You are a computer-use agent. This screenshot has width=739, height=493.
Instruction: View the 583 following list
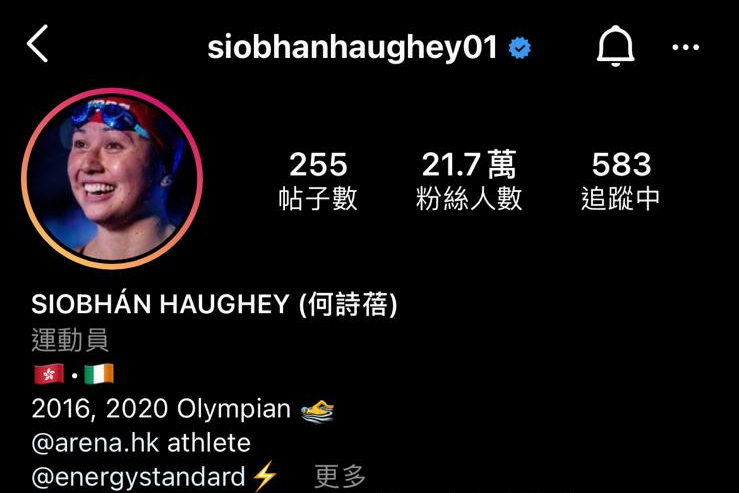click(620, 180)
